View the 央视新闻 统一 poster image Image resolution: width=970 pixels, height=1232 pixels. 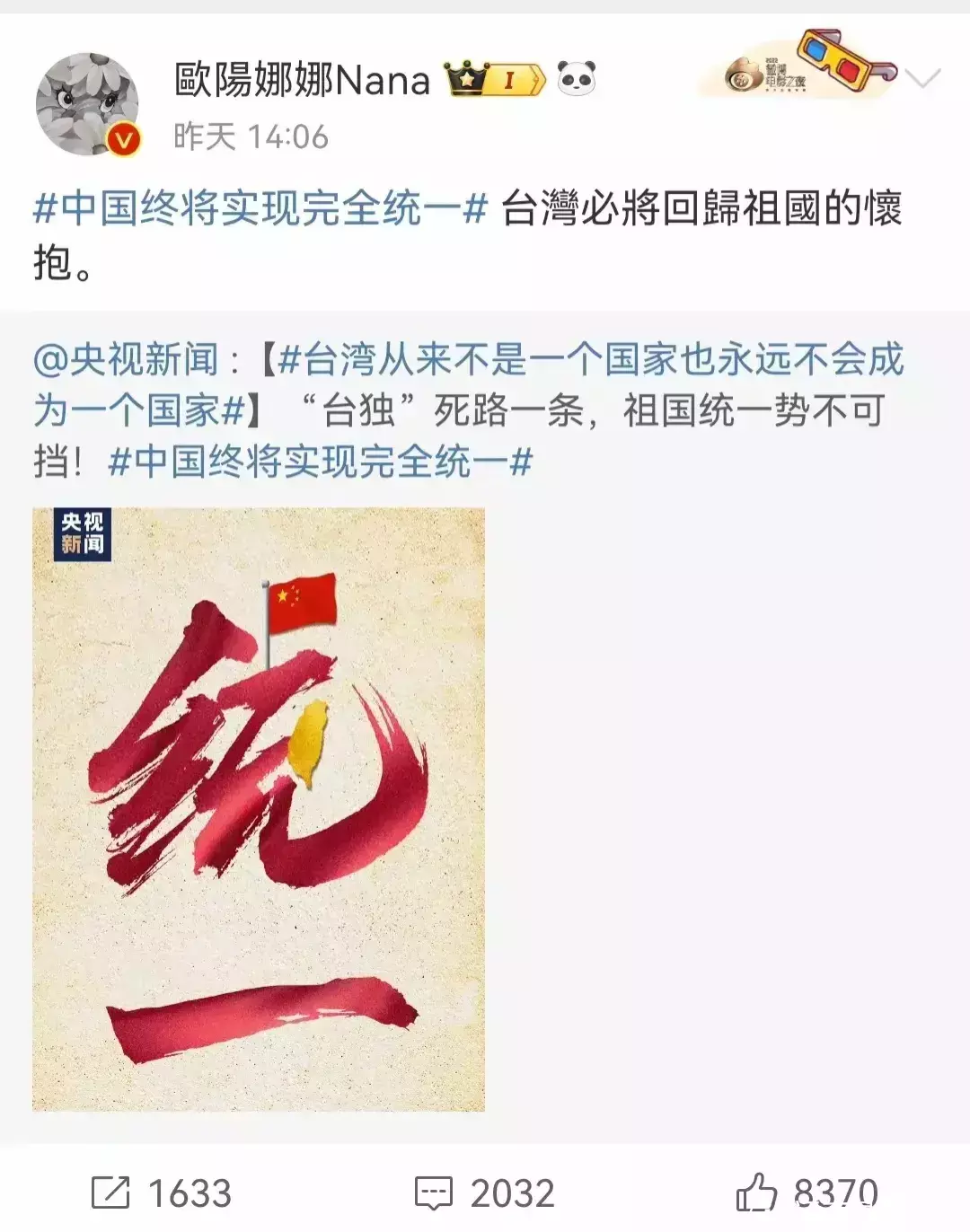(259, 809)
